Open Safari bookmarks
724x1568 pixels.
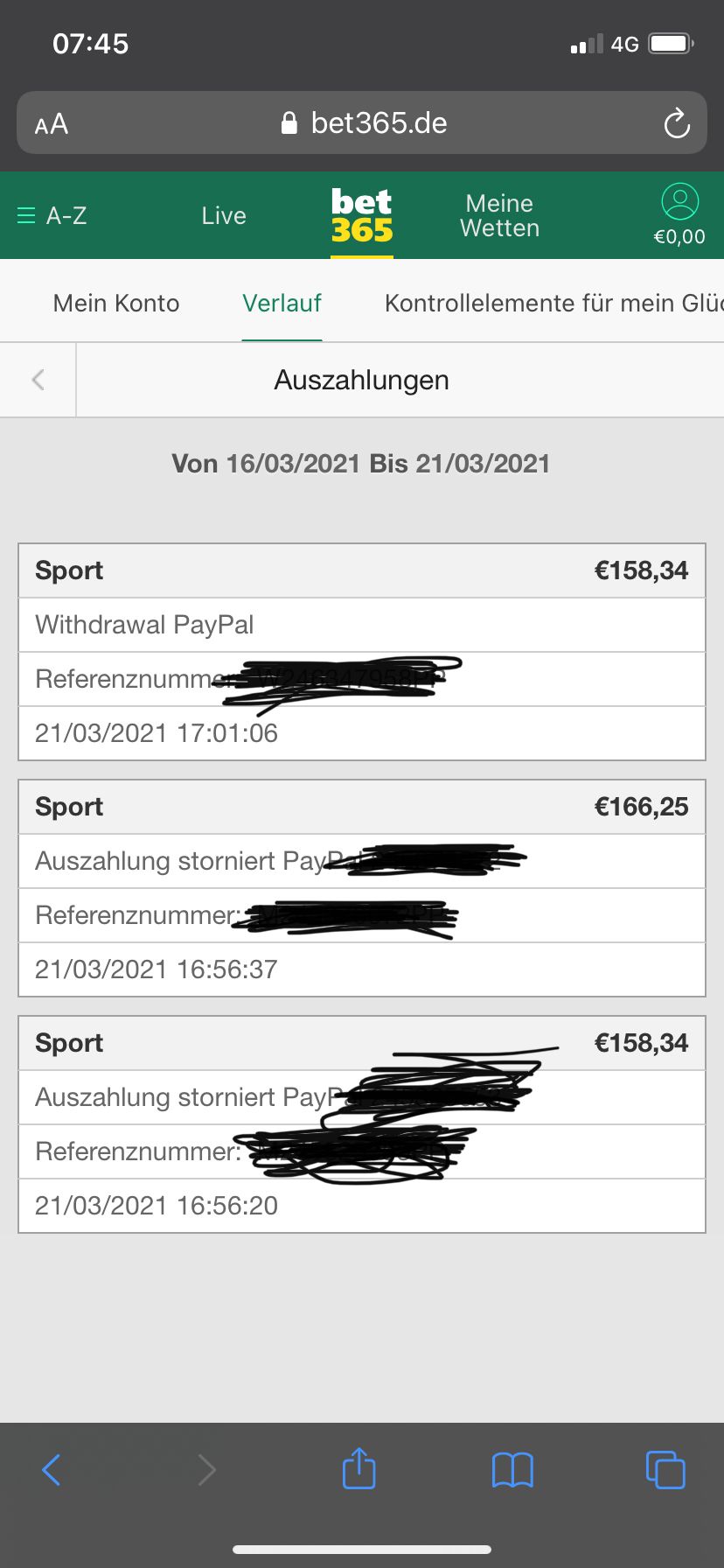[512, 1470]
